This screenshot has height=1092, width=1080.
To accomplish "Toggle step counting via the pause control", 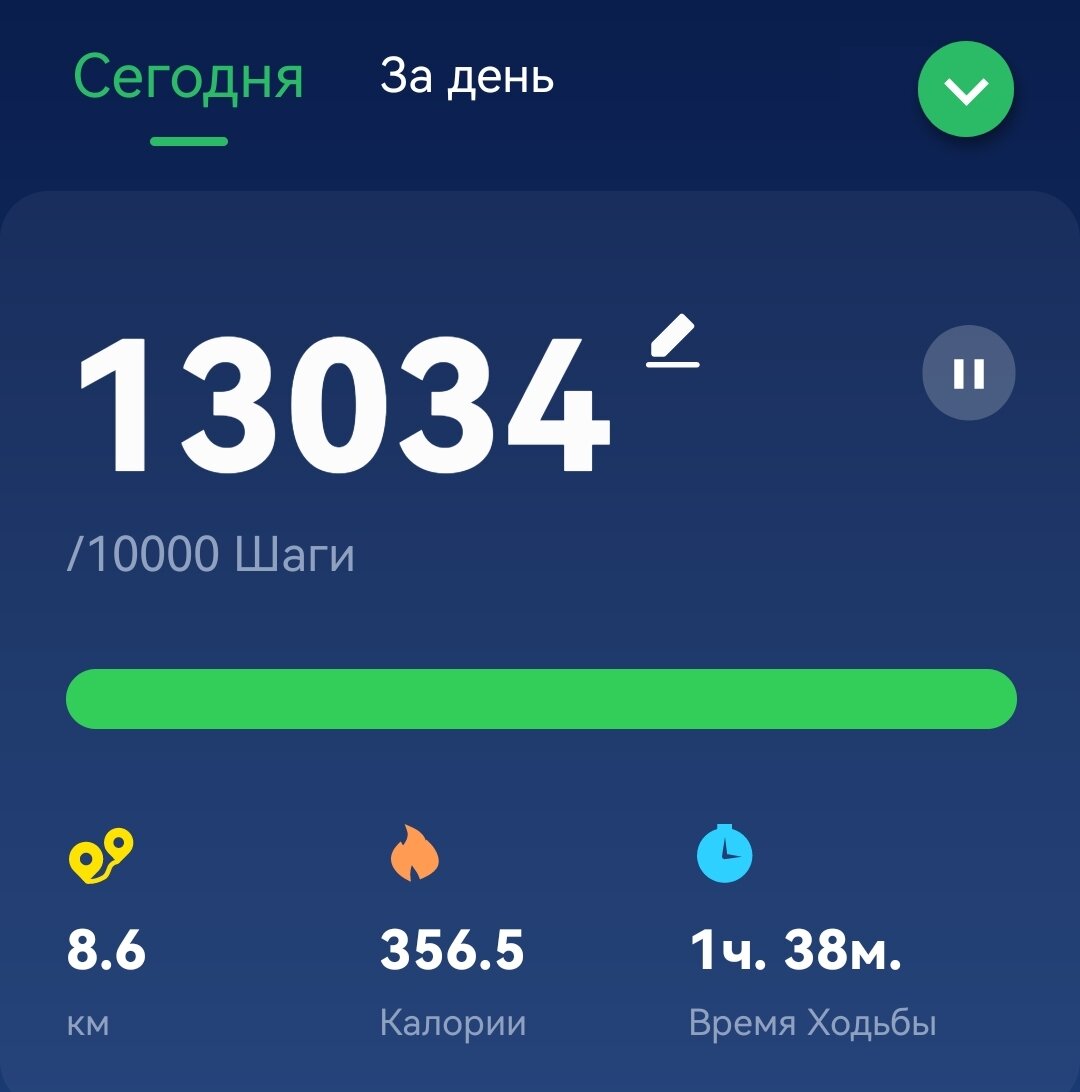I will tap(967, 372).
